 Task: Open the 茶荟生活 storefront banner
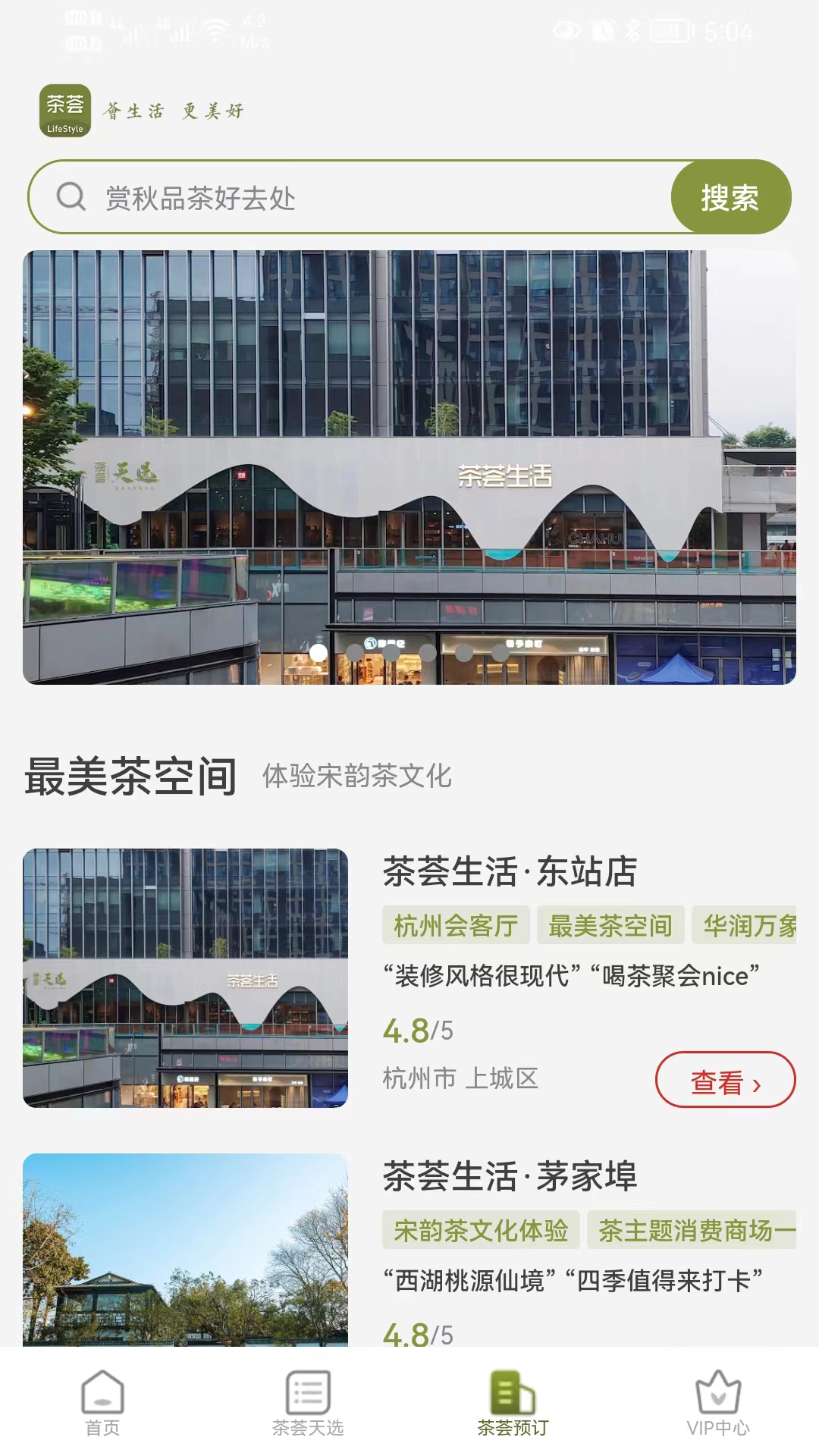click(x=409, y=467)
